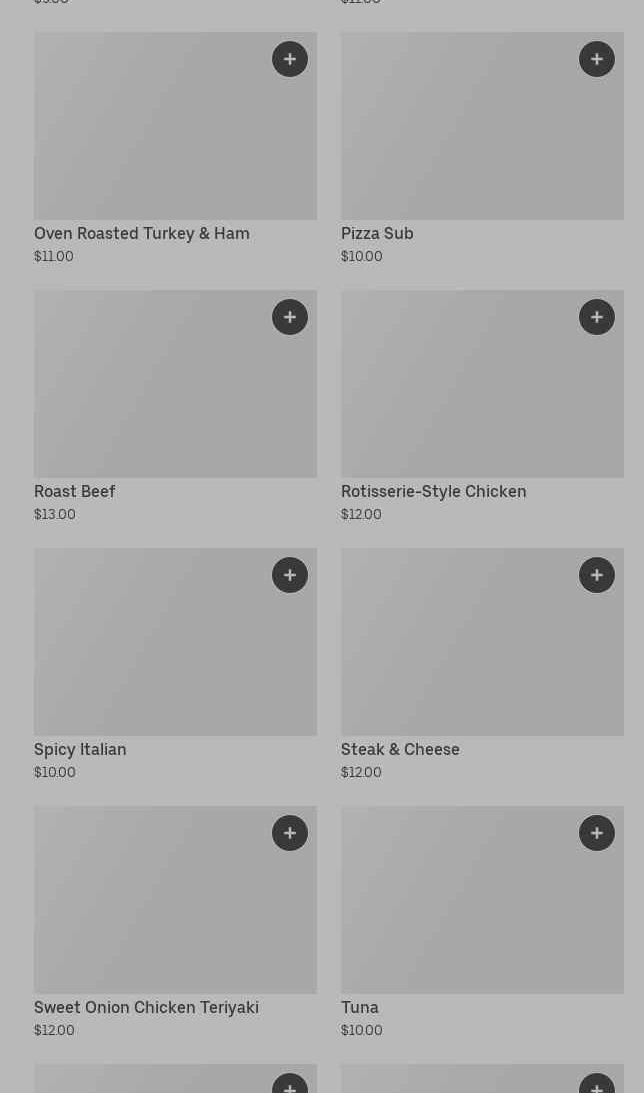Add Oven Roasted Turkey & Ham to order
Screen dimensions: 644x1093
click(x=290, y=59)
